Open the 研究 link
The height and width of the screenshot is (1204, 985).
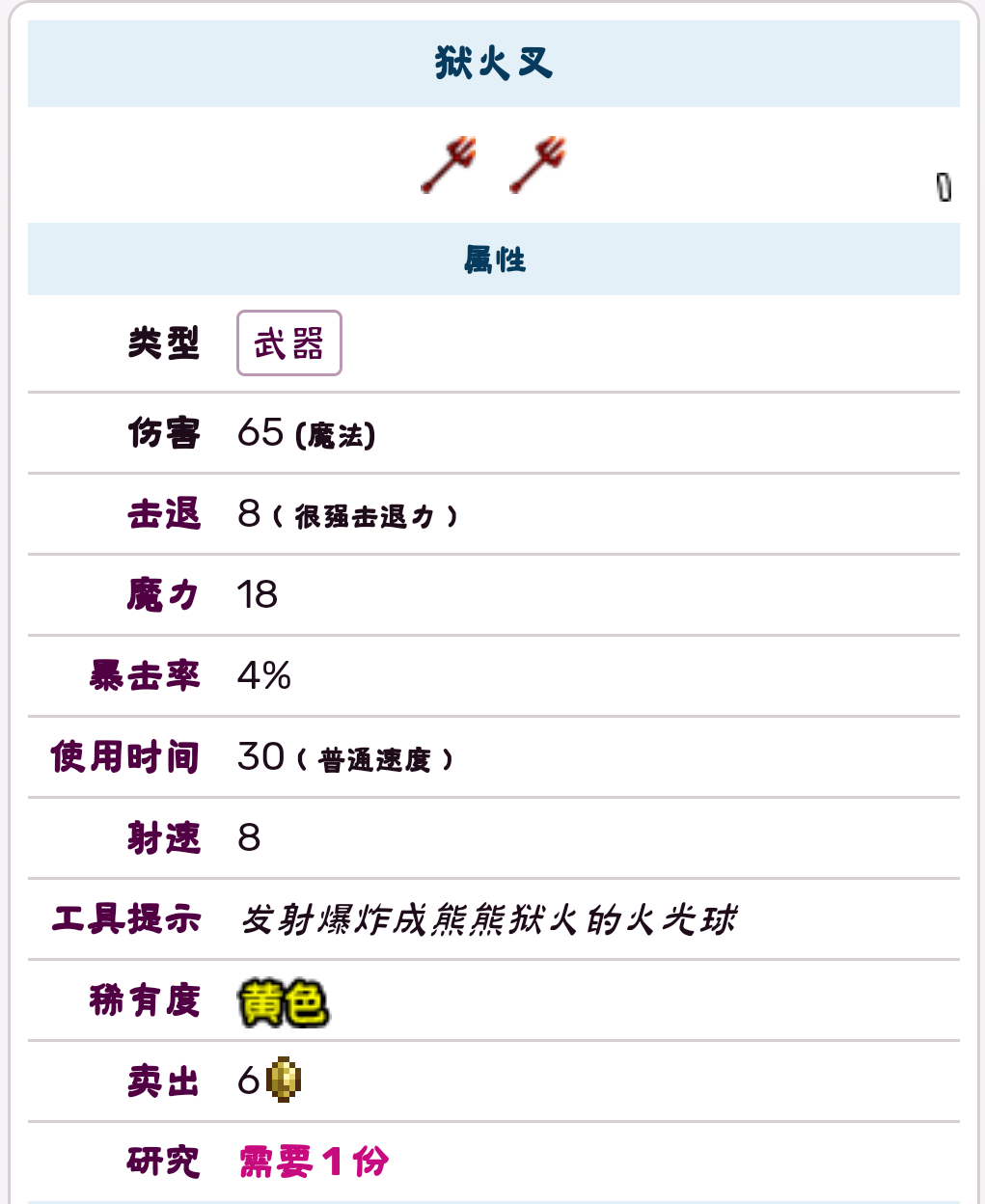163,1162
